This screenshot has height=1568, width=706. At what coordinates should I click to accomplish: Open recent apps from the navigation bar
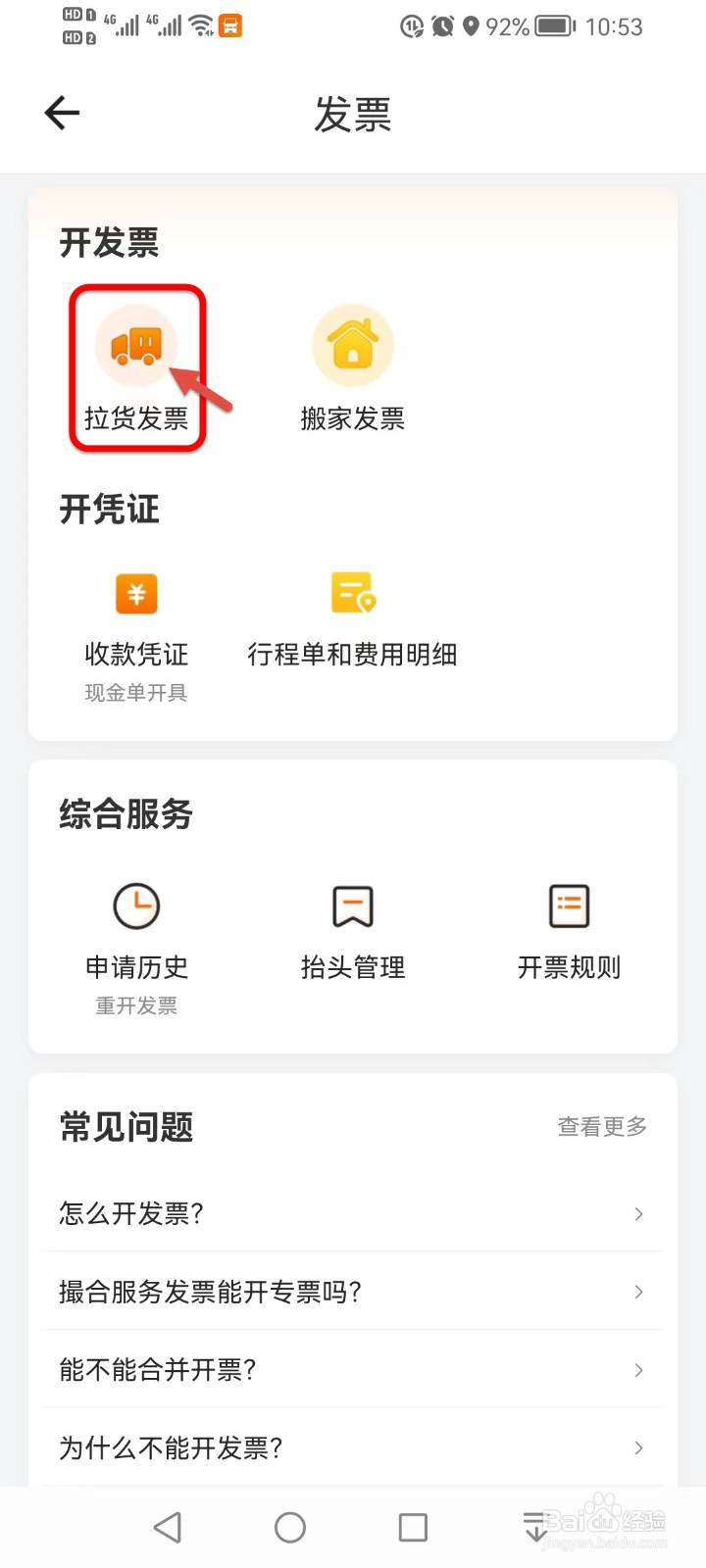click(413, 1527)
